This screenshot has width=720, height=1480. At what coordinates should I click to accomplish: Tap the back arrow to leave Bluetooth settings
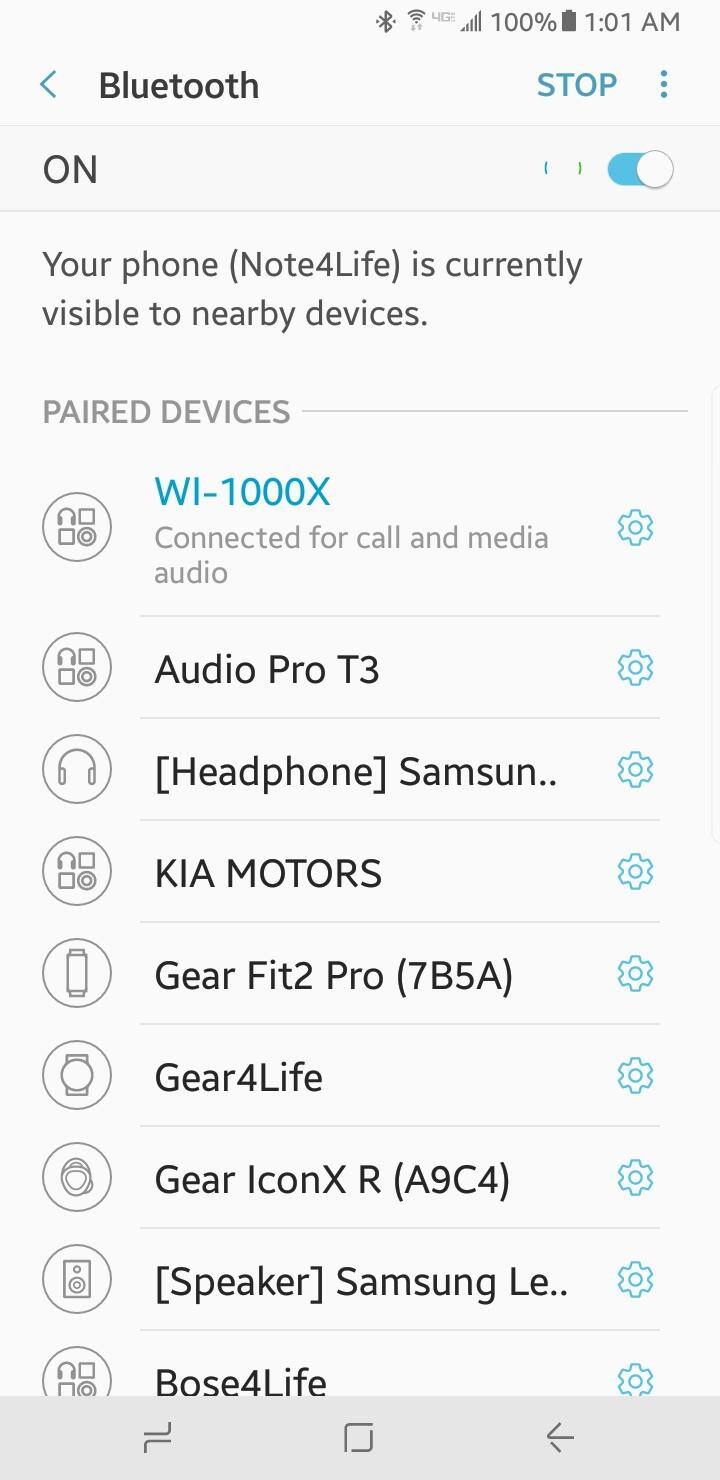click(x=47, y=84)
